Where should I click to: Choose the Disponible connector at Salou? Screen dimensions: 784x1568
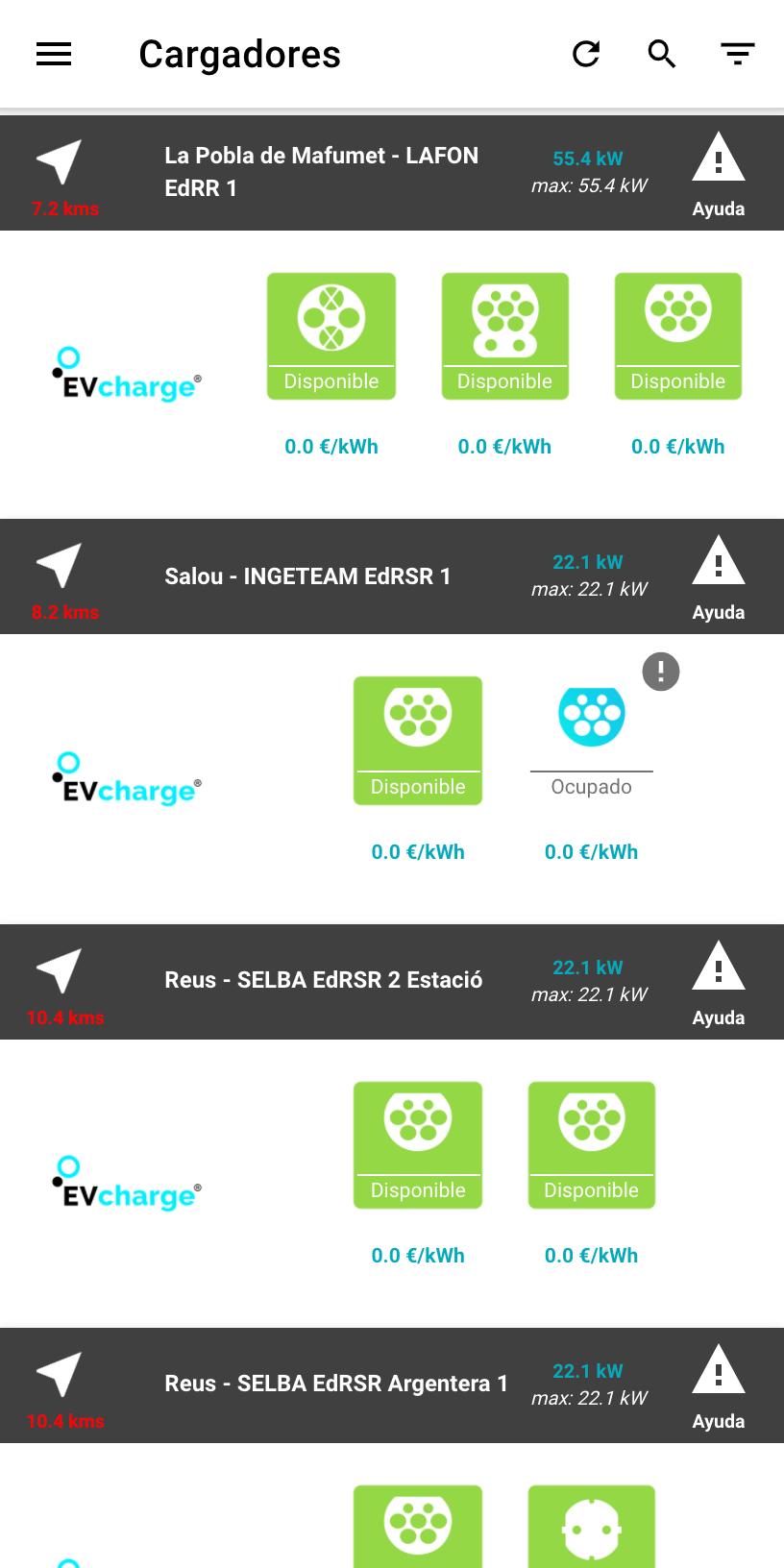click(x=418, y=741)
